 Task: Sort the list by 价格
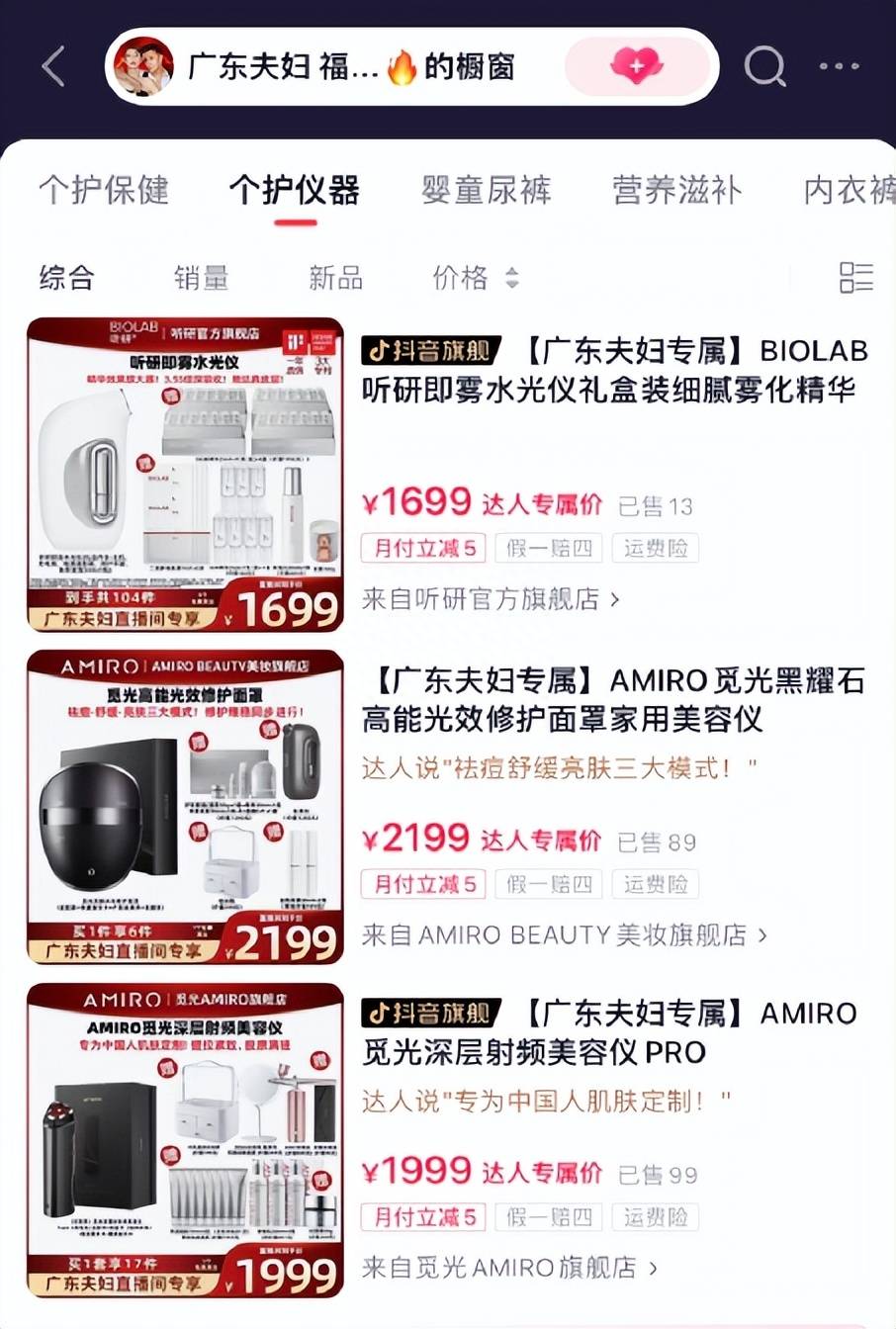coord(475,278)
